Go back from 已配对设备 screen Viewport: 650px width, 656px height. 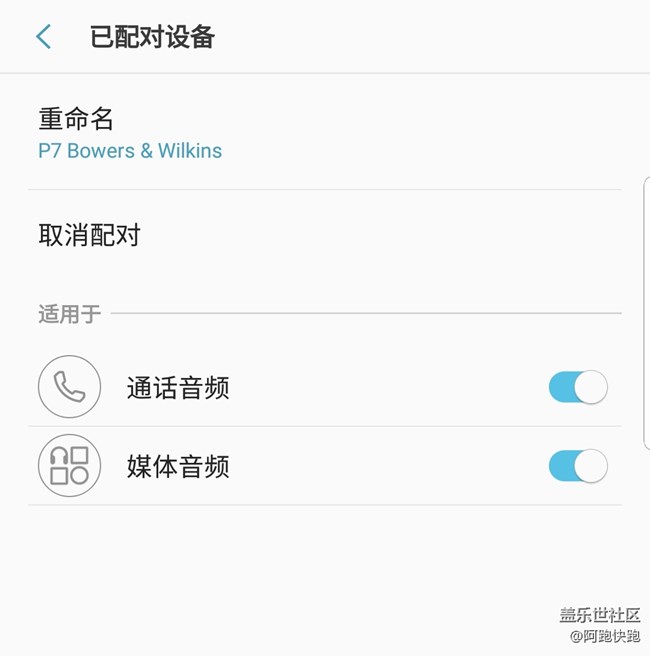(43, 38)
